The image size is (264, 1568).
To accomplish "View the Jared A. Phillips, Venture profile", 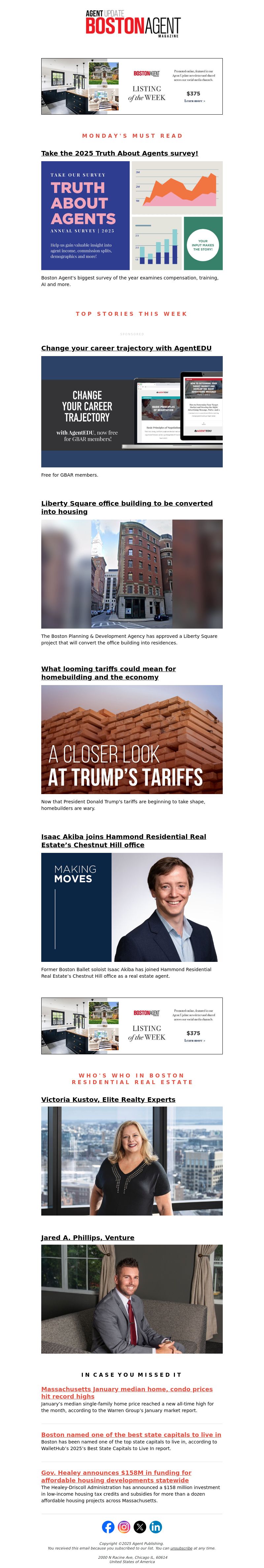I will (87, 1237).
